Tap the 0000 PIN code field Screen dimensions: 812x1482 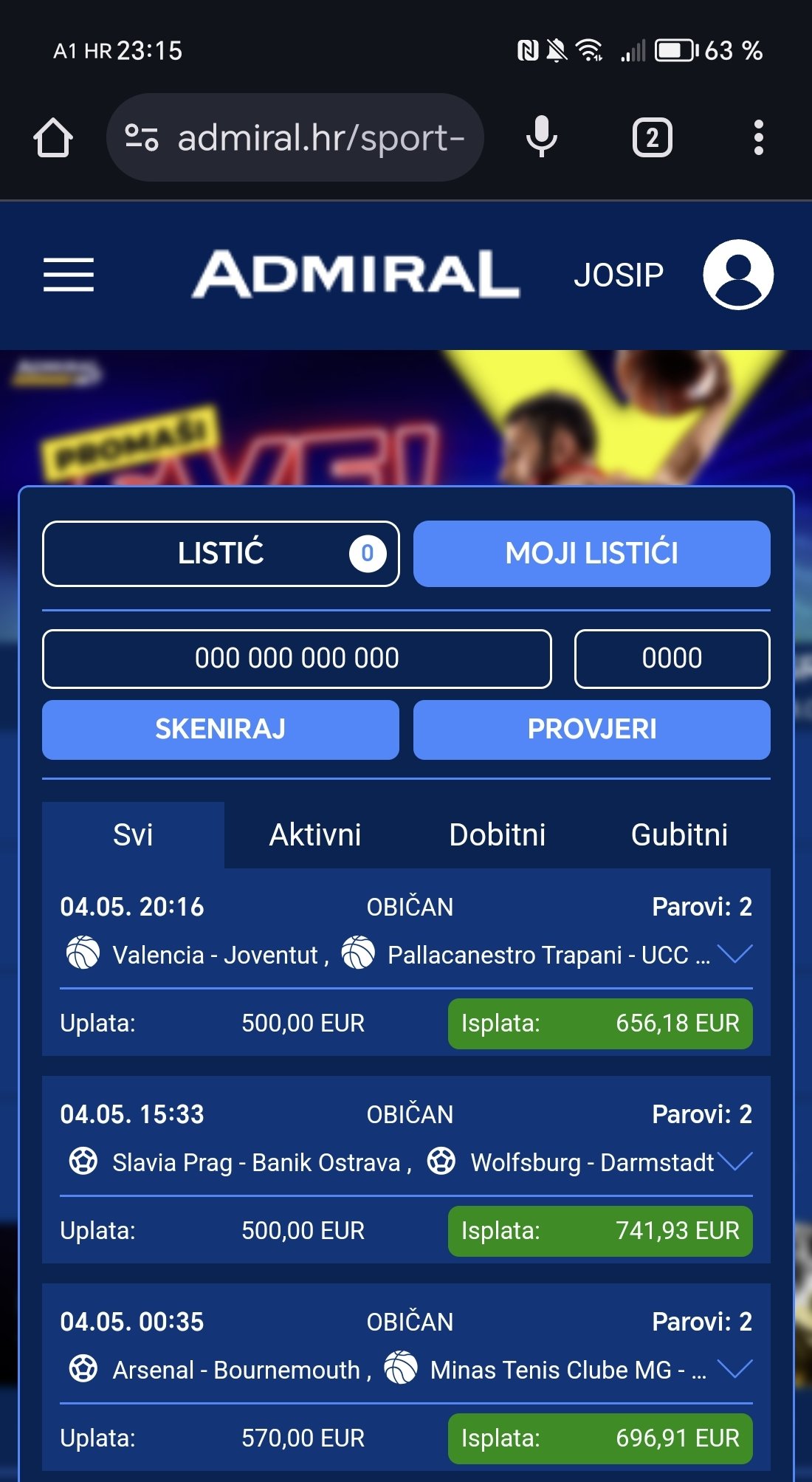(672, 659)
